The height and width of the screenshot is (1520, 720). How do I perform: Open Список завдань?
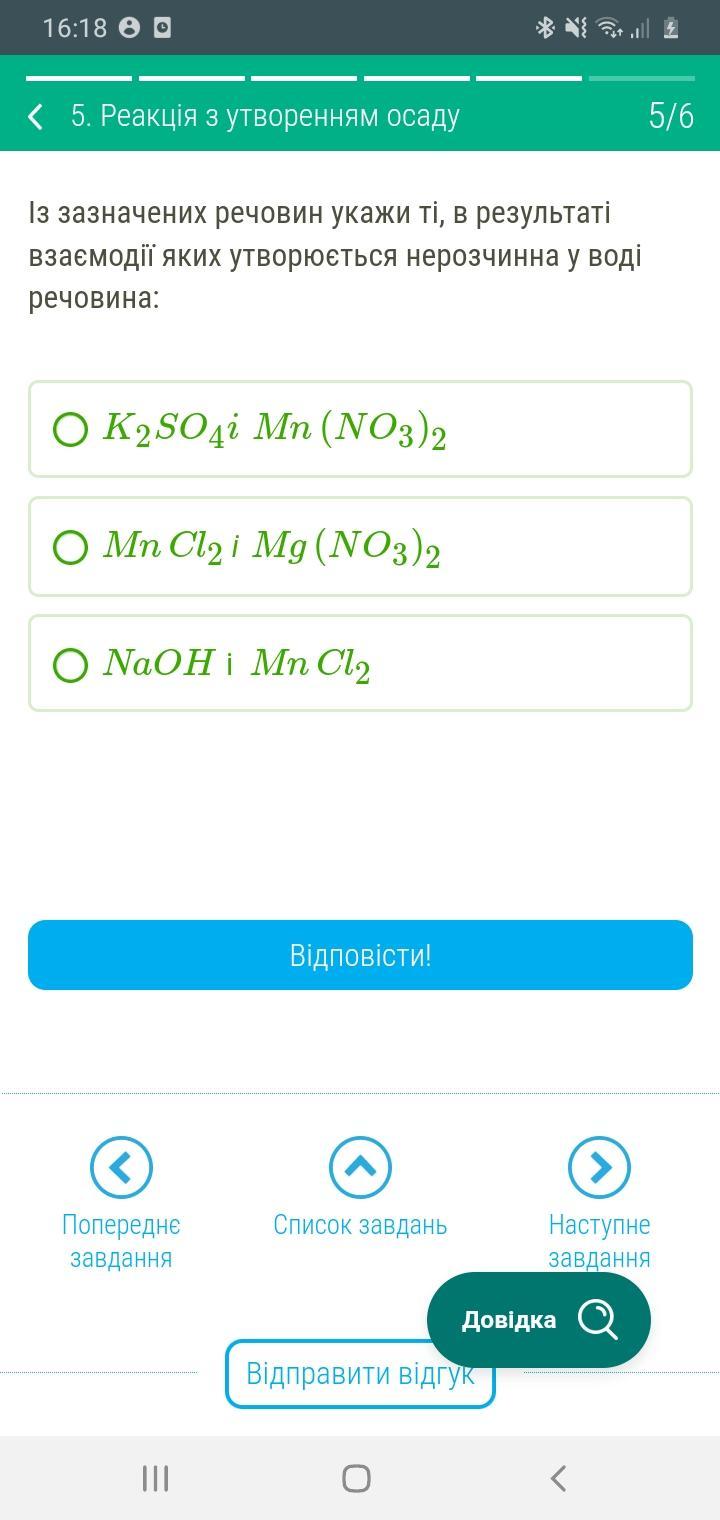pos(360,1168)
